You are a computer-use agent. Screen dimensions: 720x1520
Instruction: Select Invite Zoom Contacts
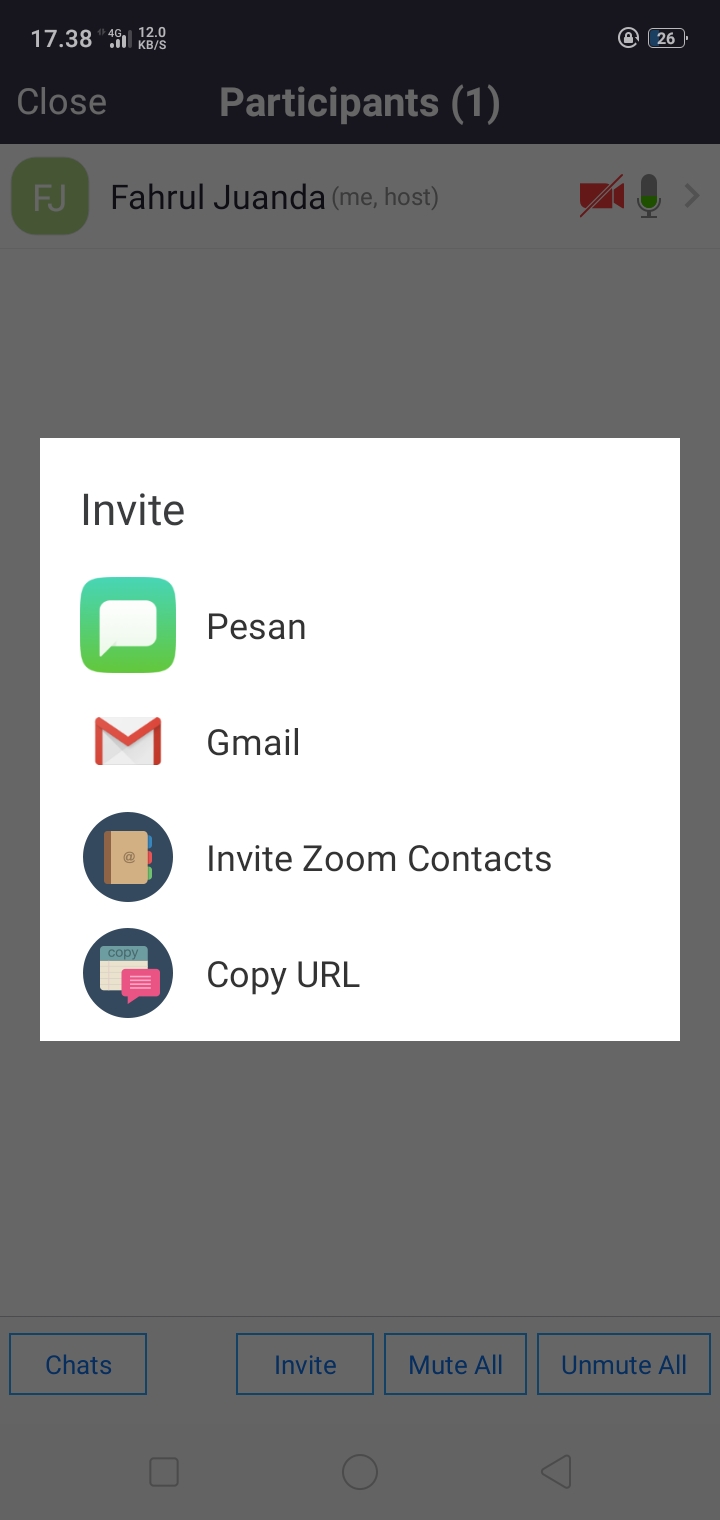pyautogui.click(x=378, y=859)
